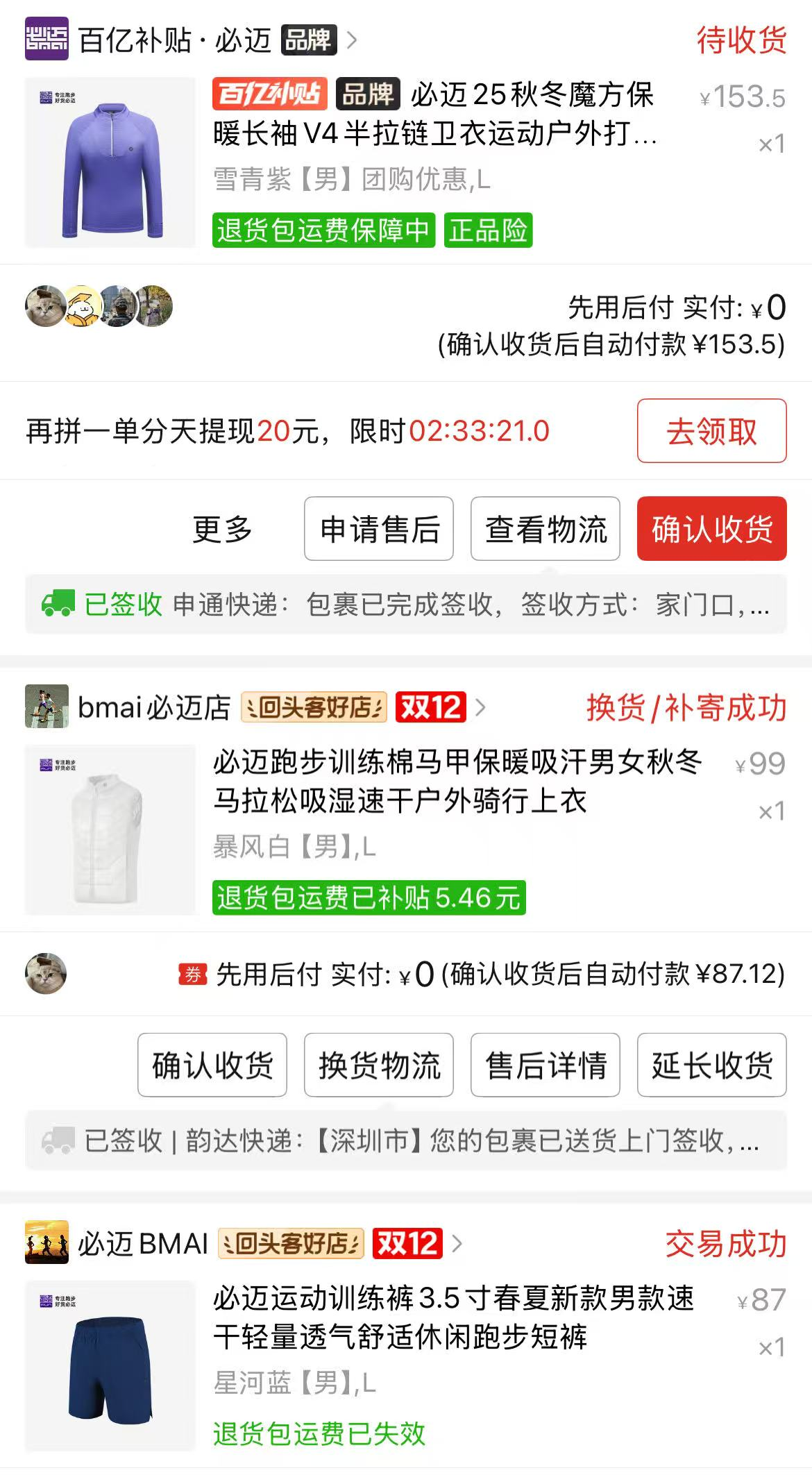The image size is (812, 1475).
Task: Open the bmai必迈店 store page
Action: tap(154, 707)
